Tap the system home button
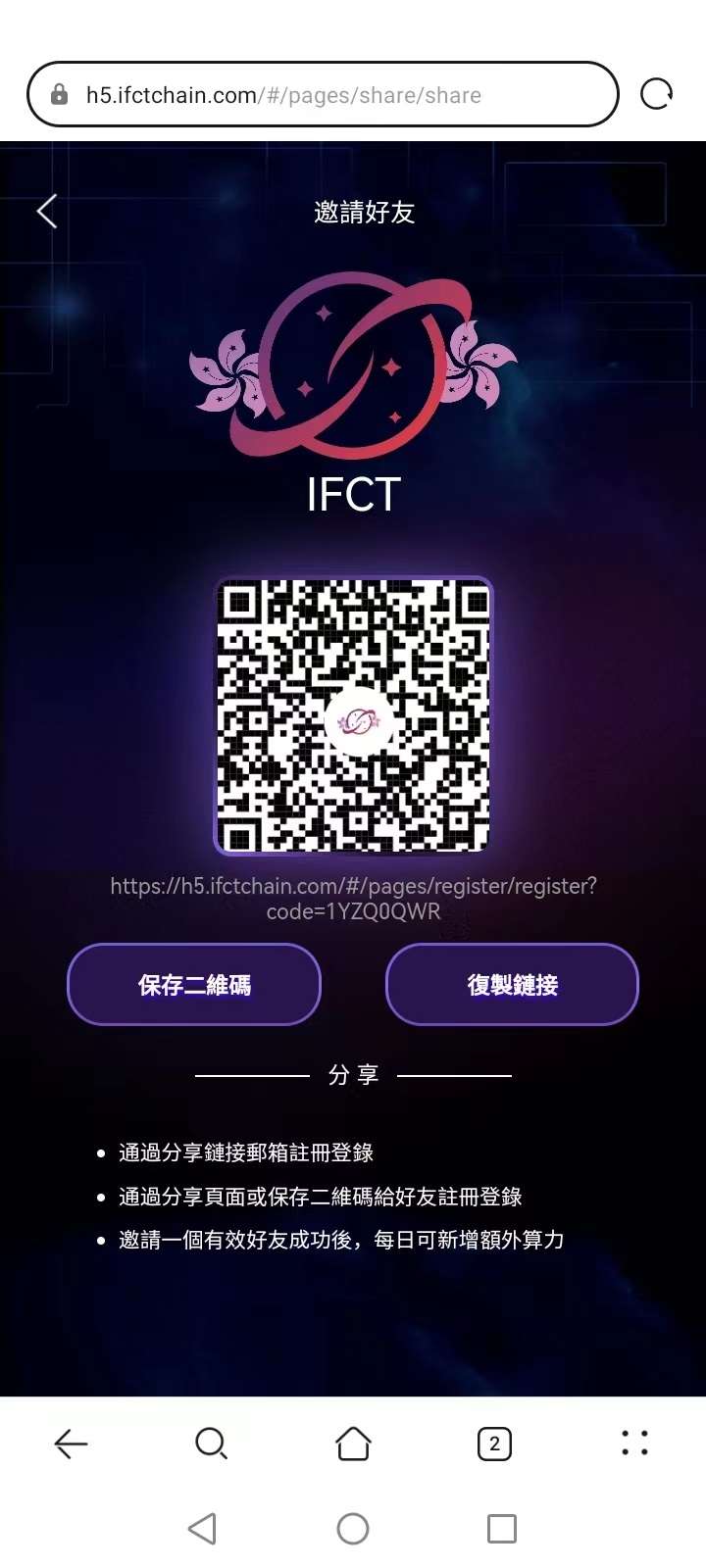Screen dimensions: 706x1568 tap(353, 1529)
